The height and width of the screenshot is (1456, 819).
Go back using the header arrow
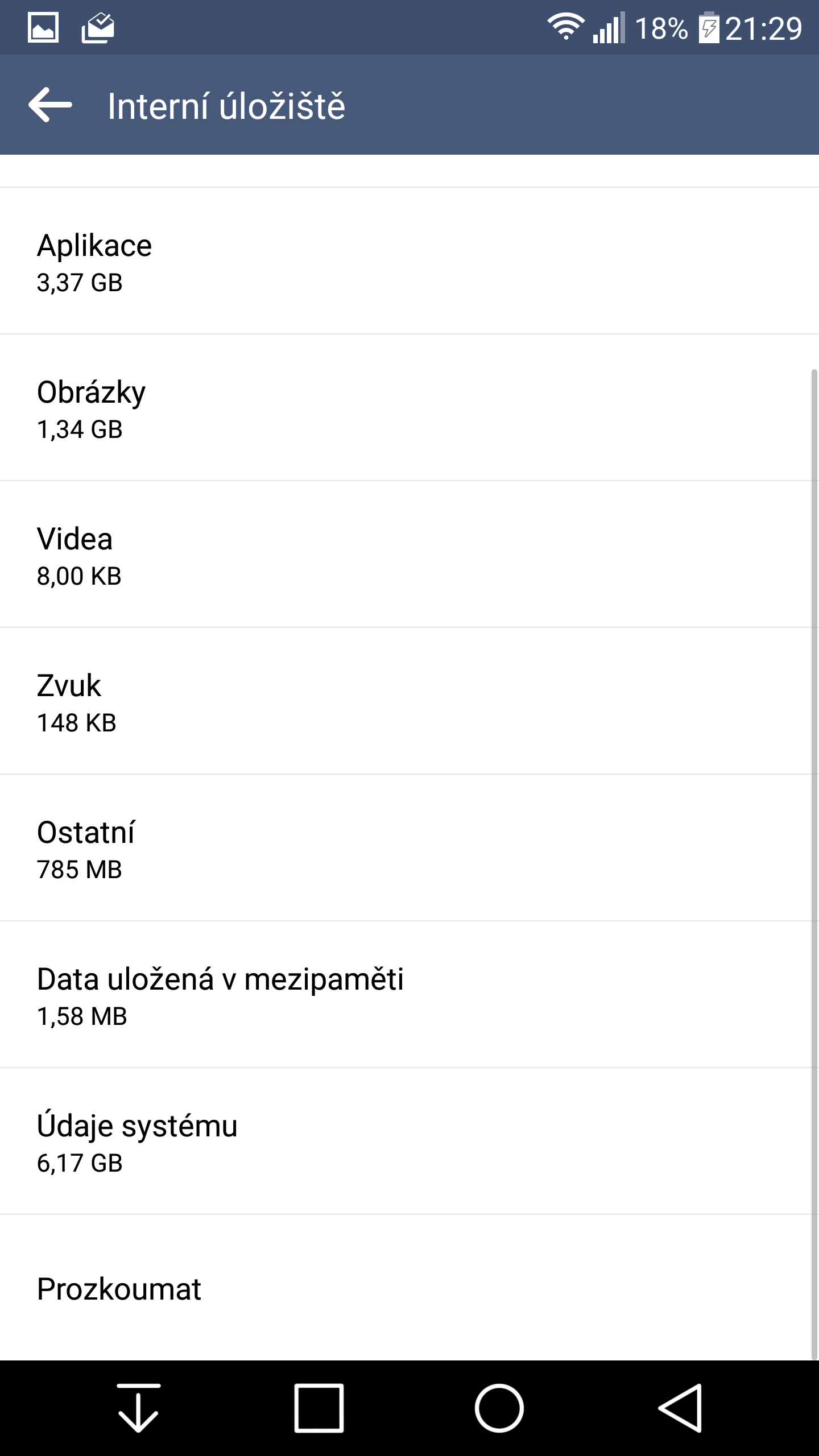click(50, 105)
